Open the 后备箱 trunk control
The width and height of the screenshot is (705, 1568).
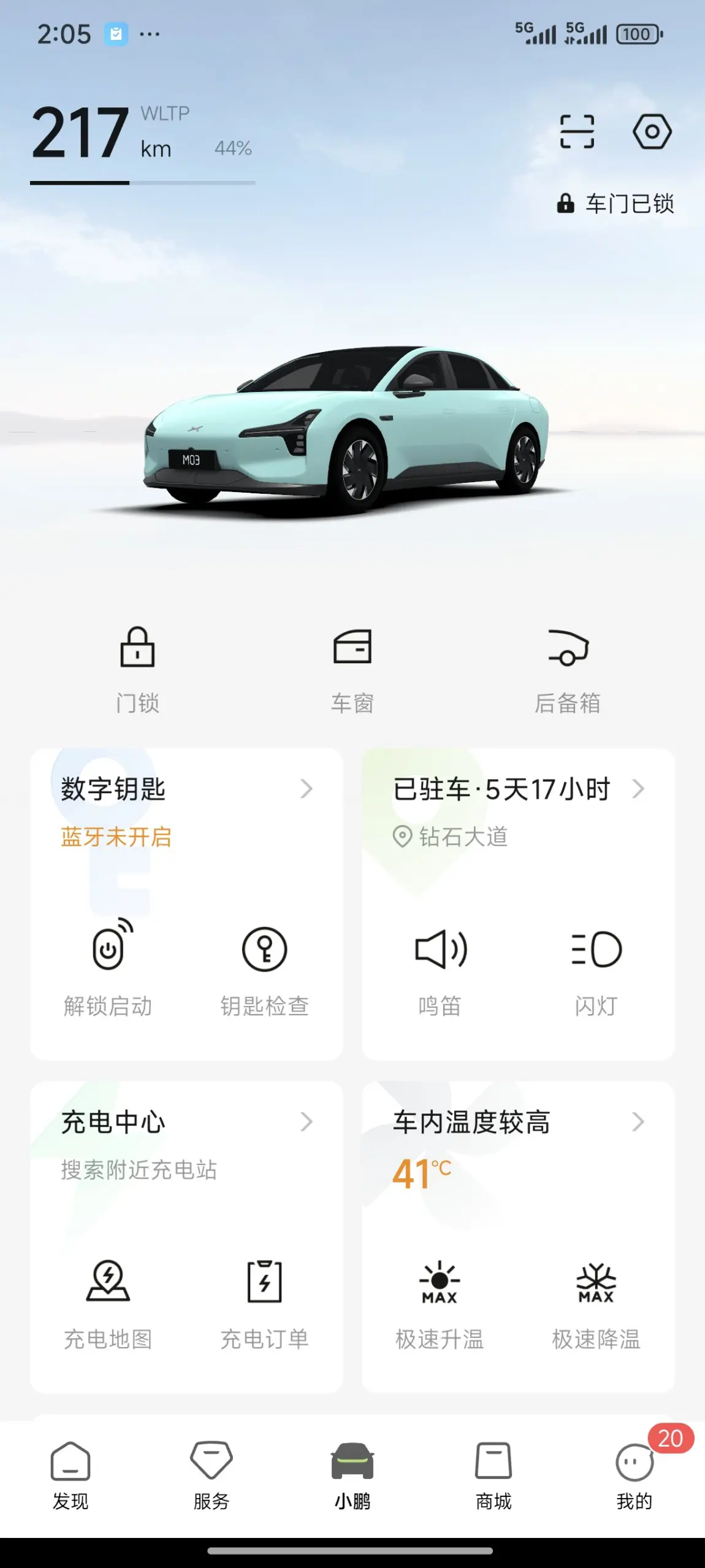568,669
